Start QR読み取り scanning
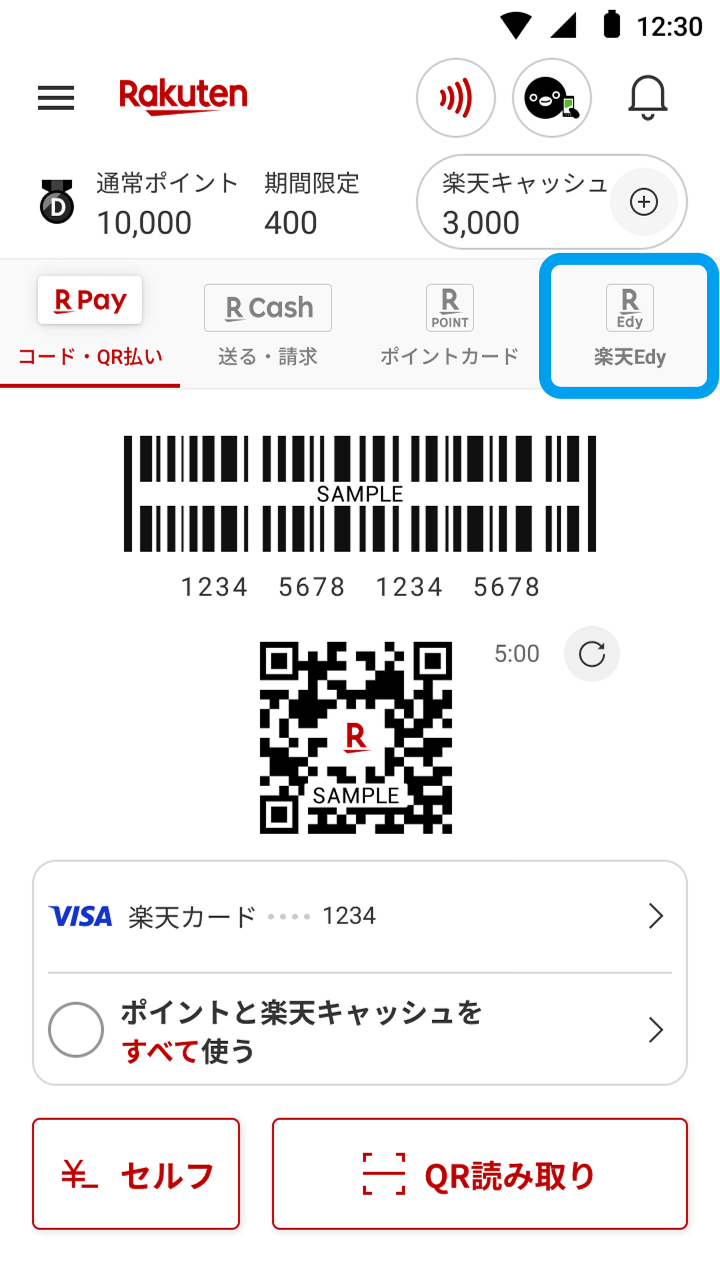This screenshot has width=720, height=1281. (x=480, y=1174)
